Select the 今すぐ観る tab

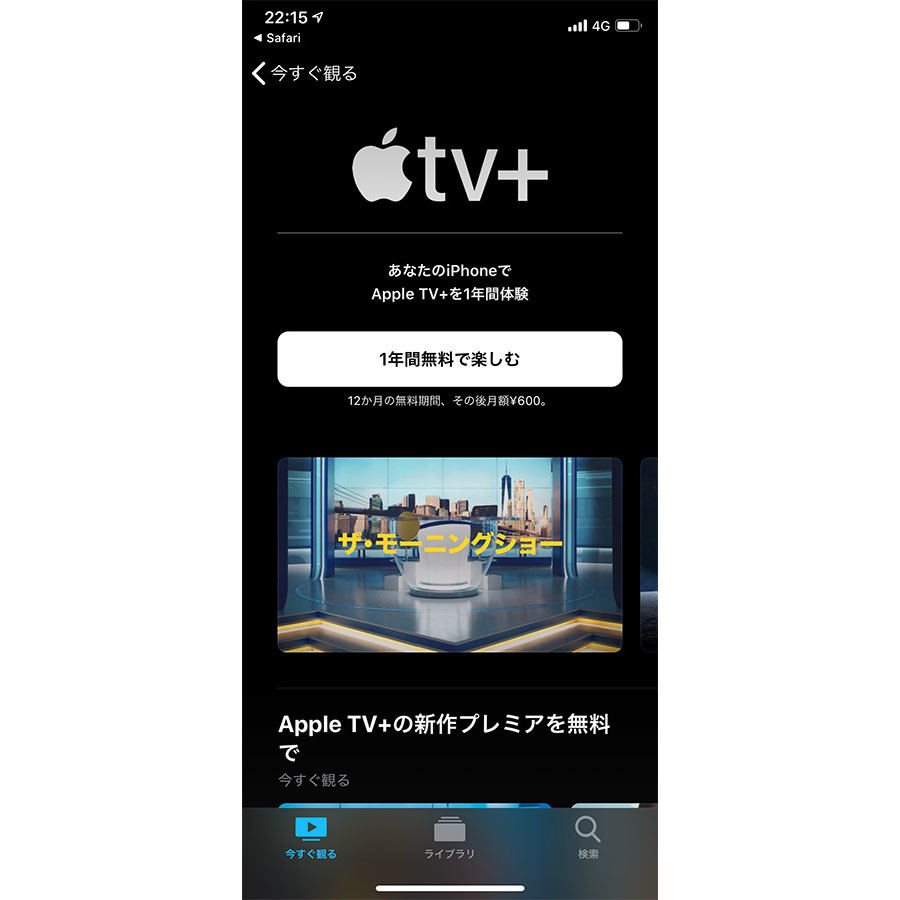311,838
